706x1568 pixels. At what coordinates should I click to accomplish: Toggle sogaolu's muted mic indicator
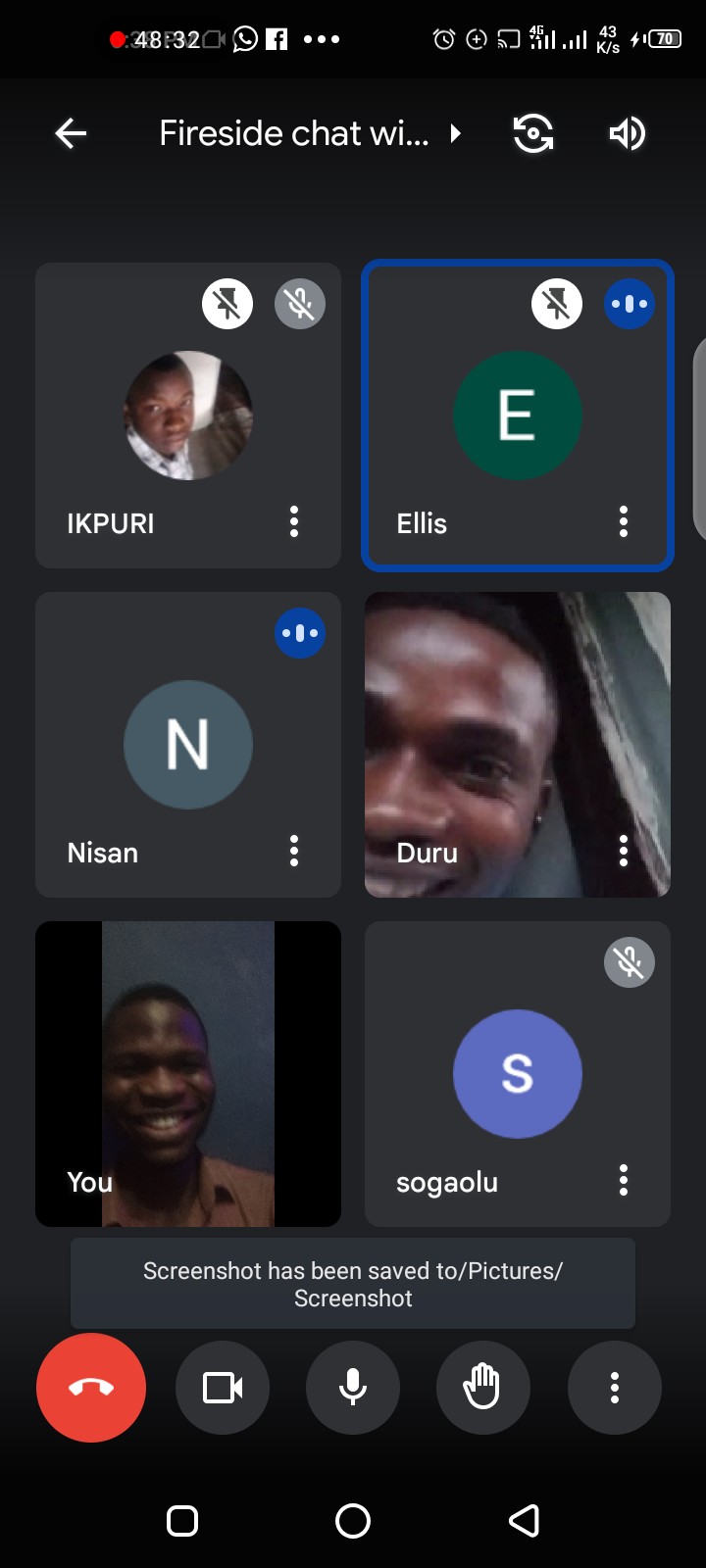tap(629, 962)
